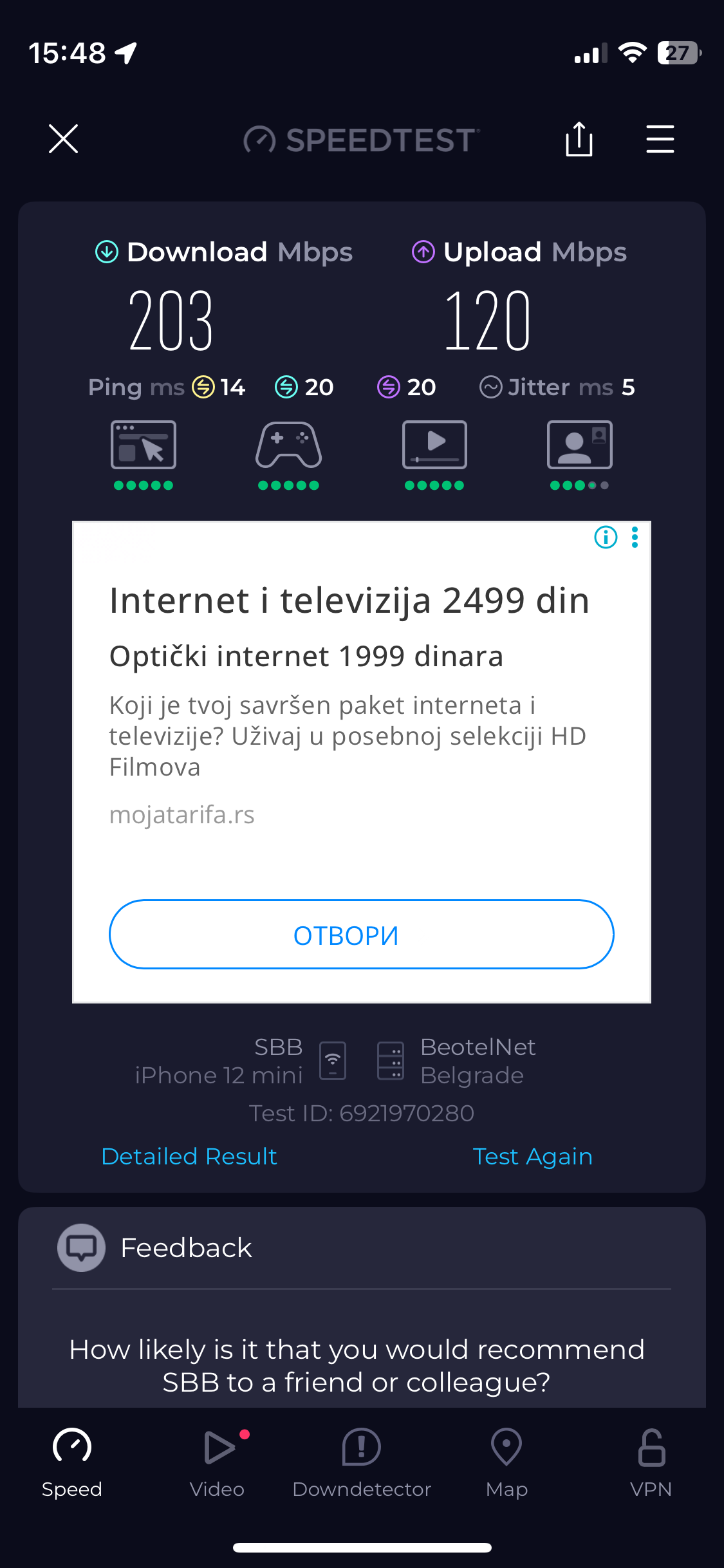Open the ad options three-dot menu
Screen dimensions: 724x1568
635,537
